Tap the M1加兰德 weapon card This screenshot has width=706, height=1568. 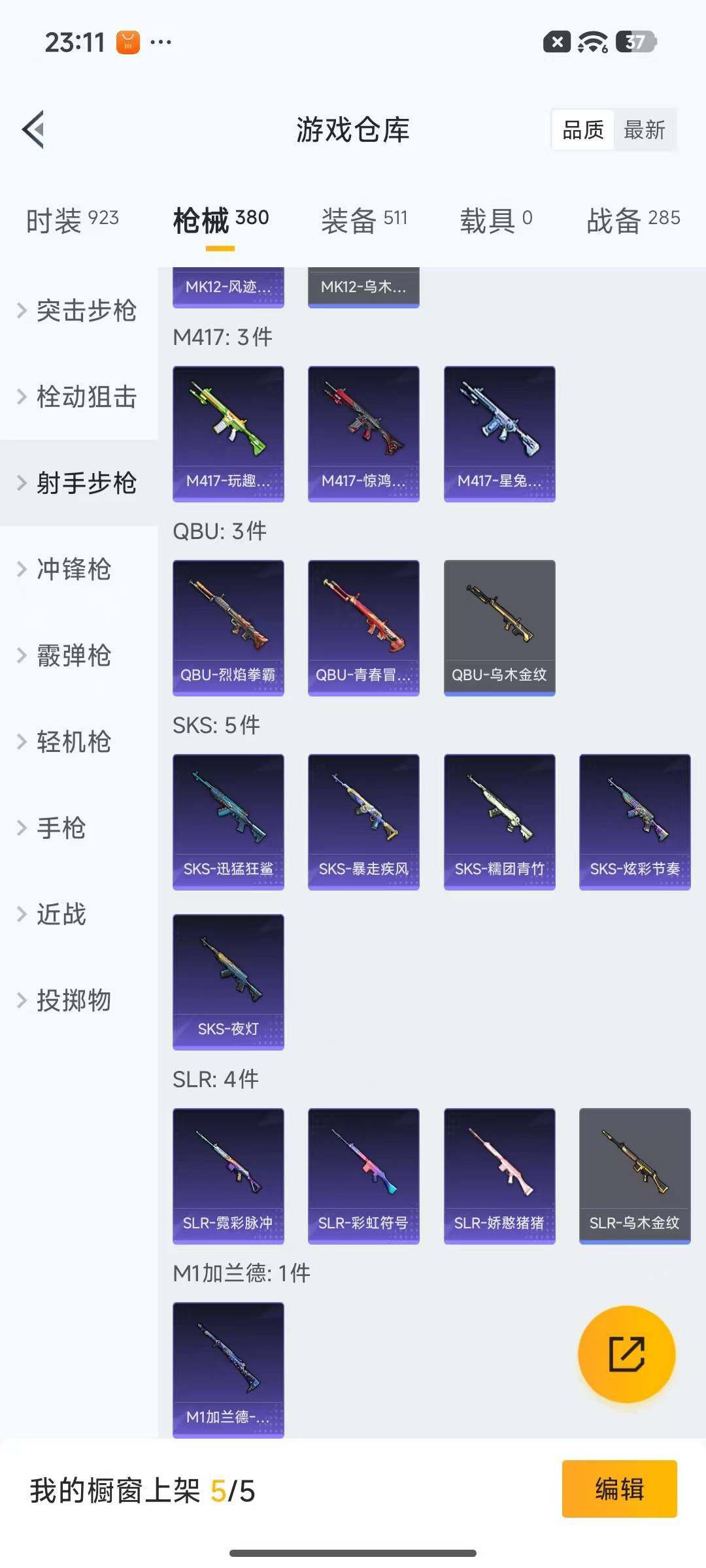228,1369
